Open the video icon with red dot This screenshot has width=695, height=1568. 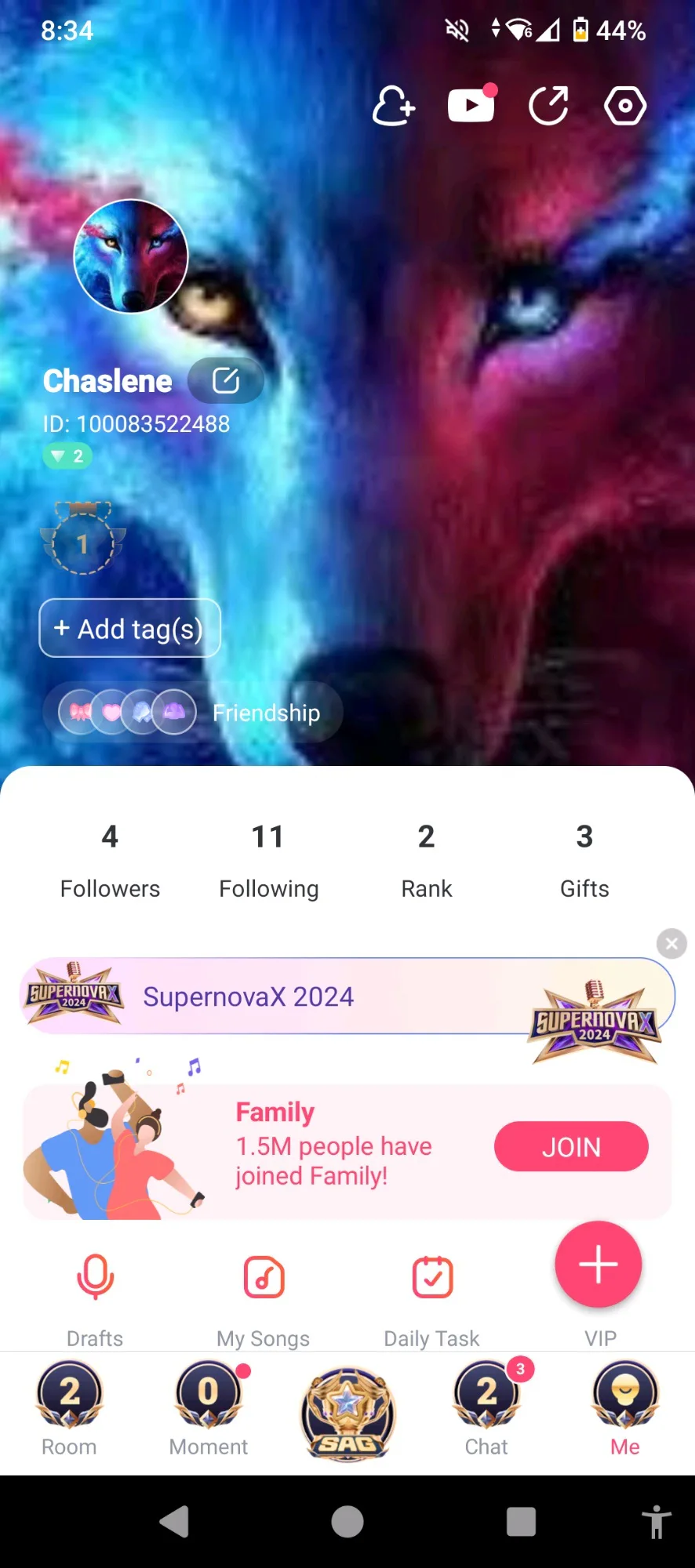(472, 104)
